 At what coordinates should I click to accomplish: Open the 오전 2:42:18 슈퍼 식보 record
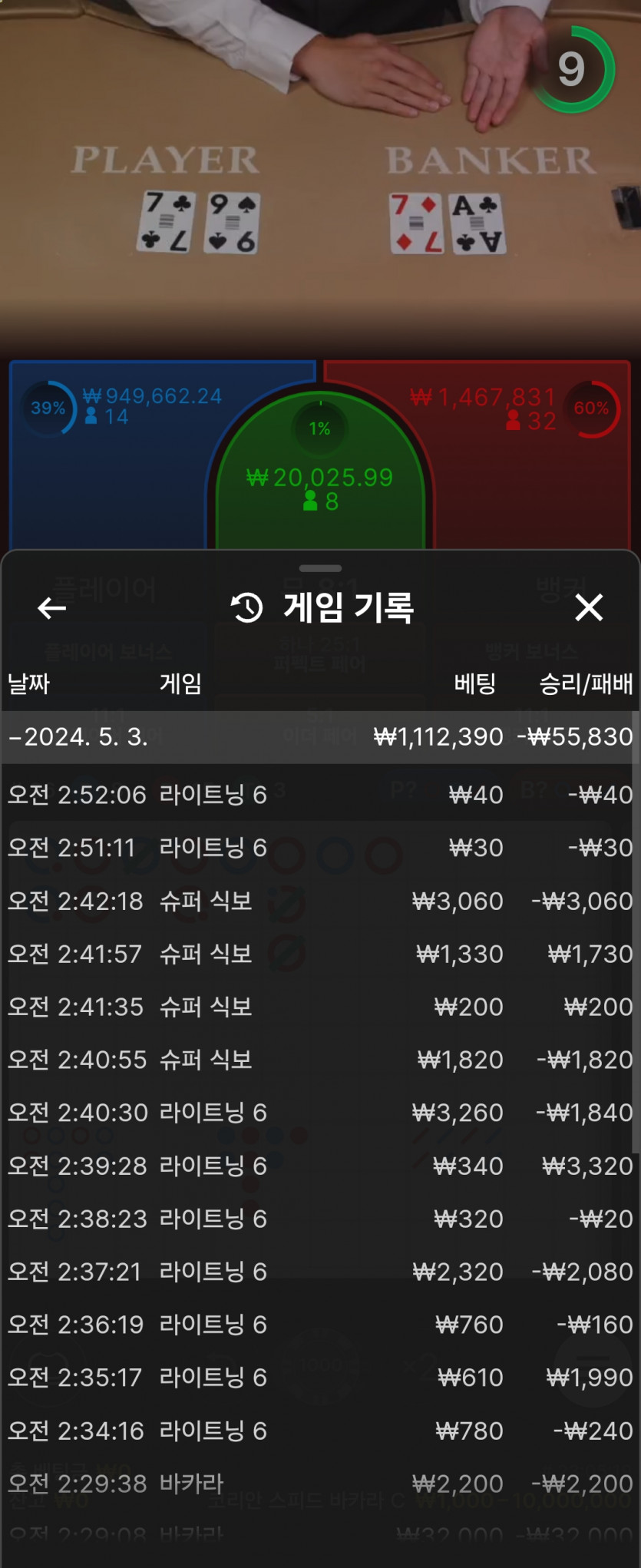click(319, 900)
